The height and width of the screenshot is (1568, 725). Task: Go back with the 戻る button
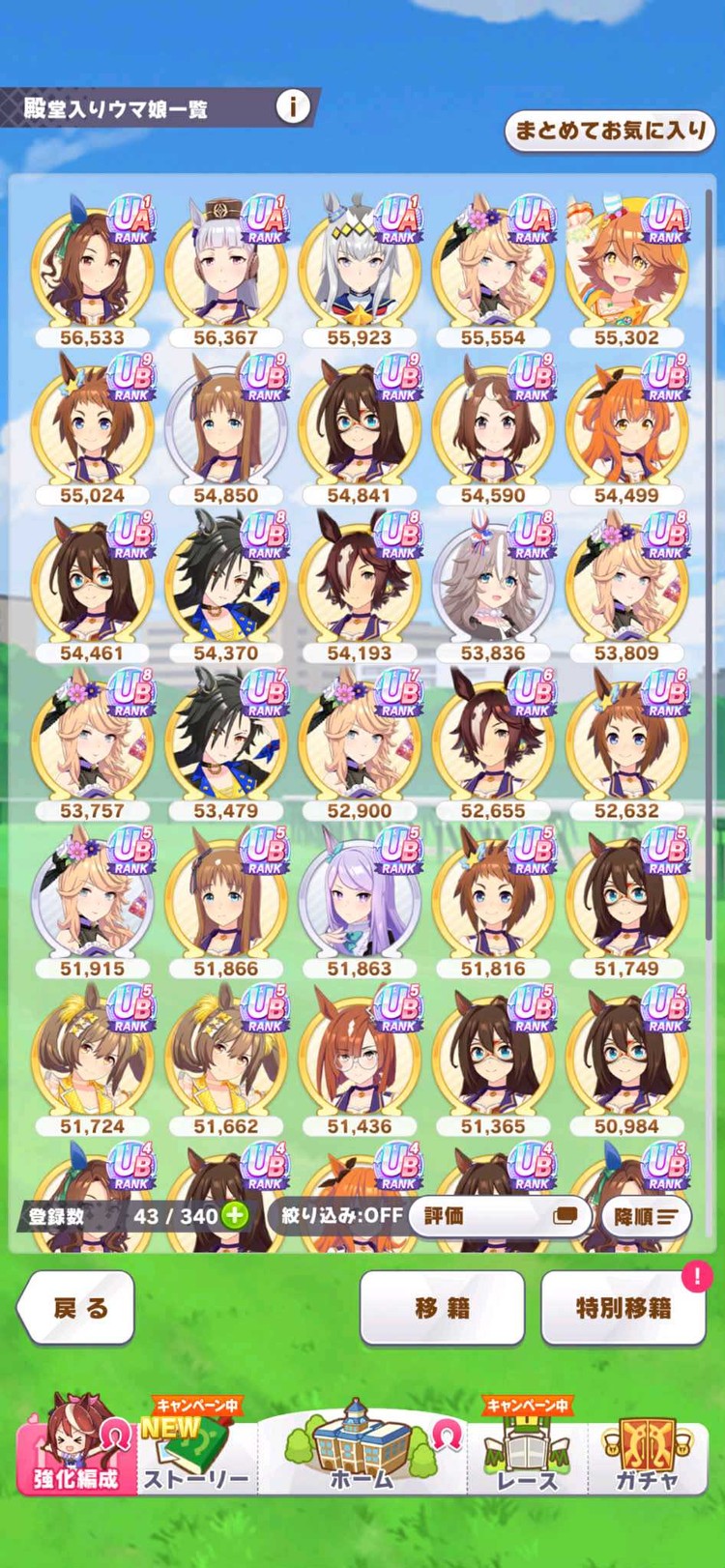77,1308
